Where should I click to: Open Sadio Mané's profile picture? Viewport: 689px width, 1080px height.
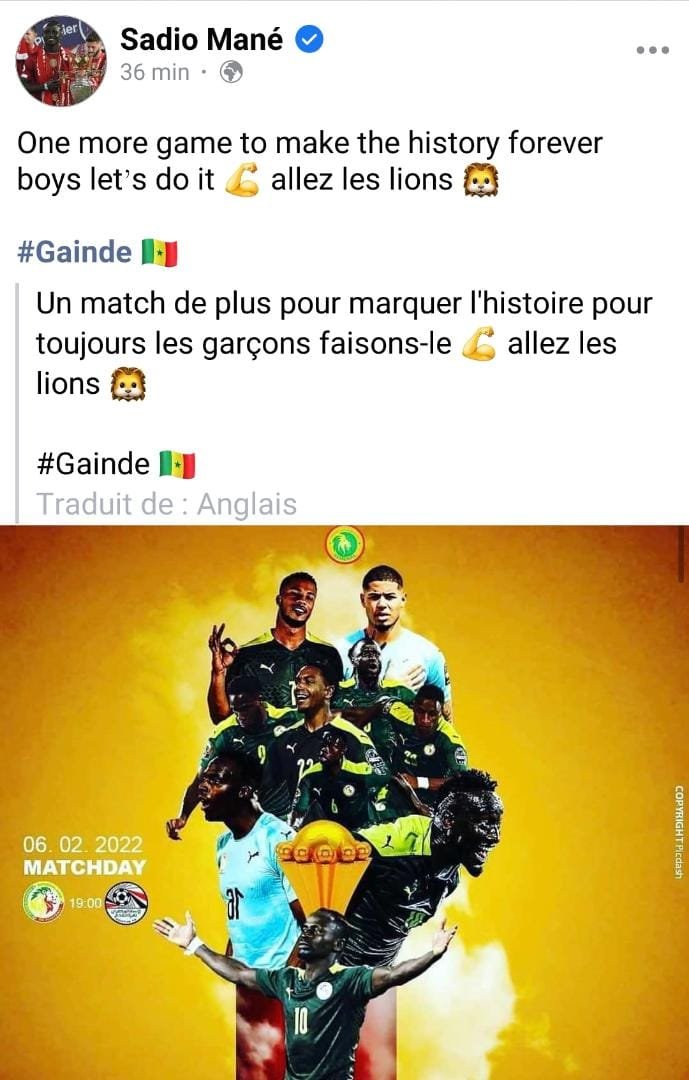click(60, 60)
